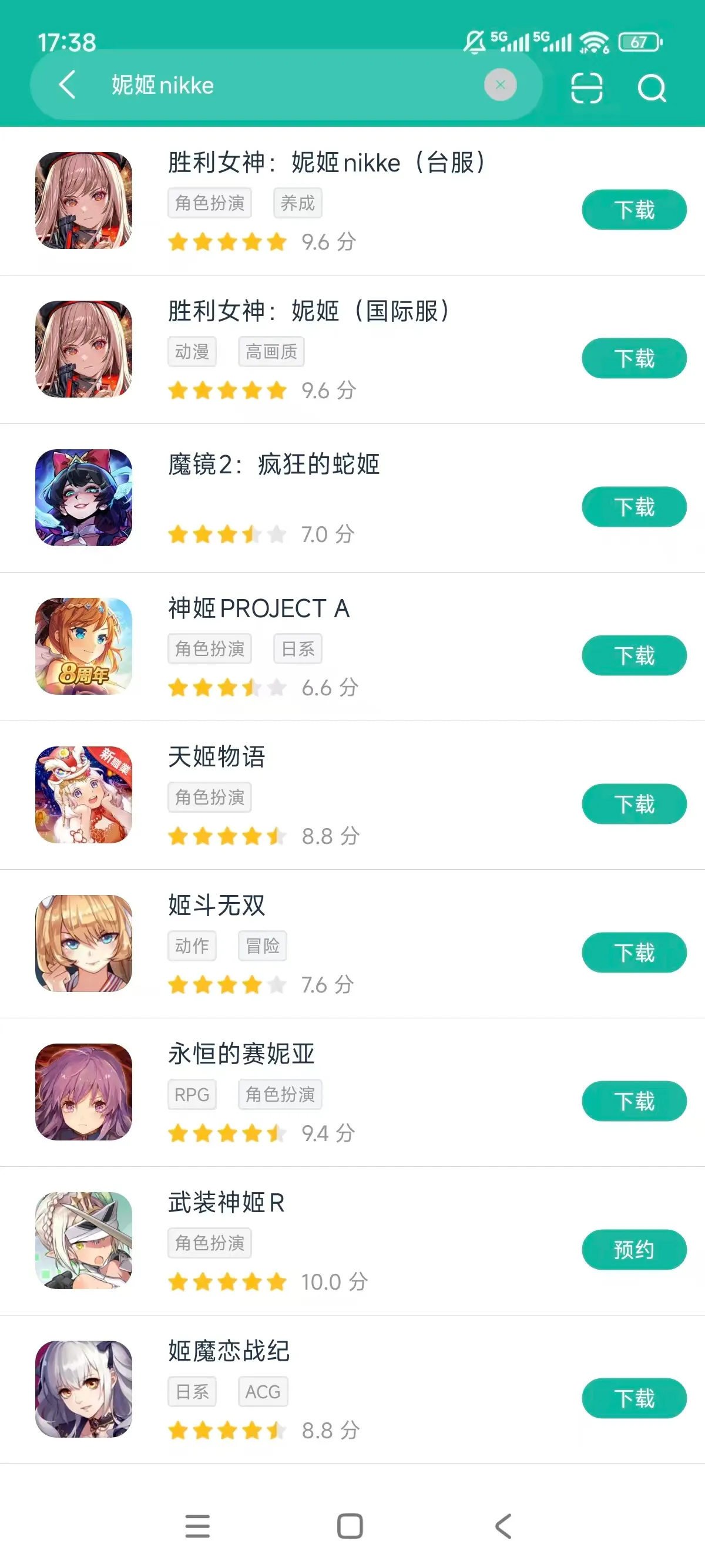Download 胜利女神：妮姬 nikke（台服）

click(x=634, y=210)
